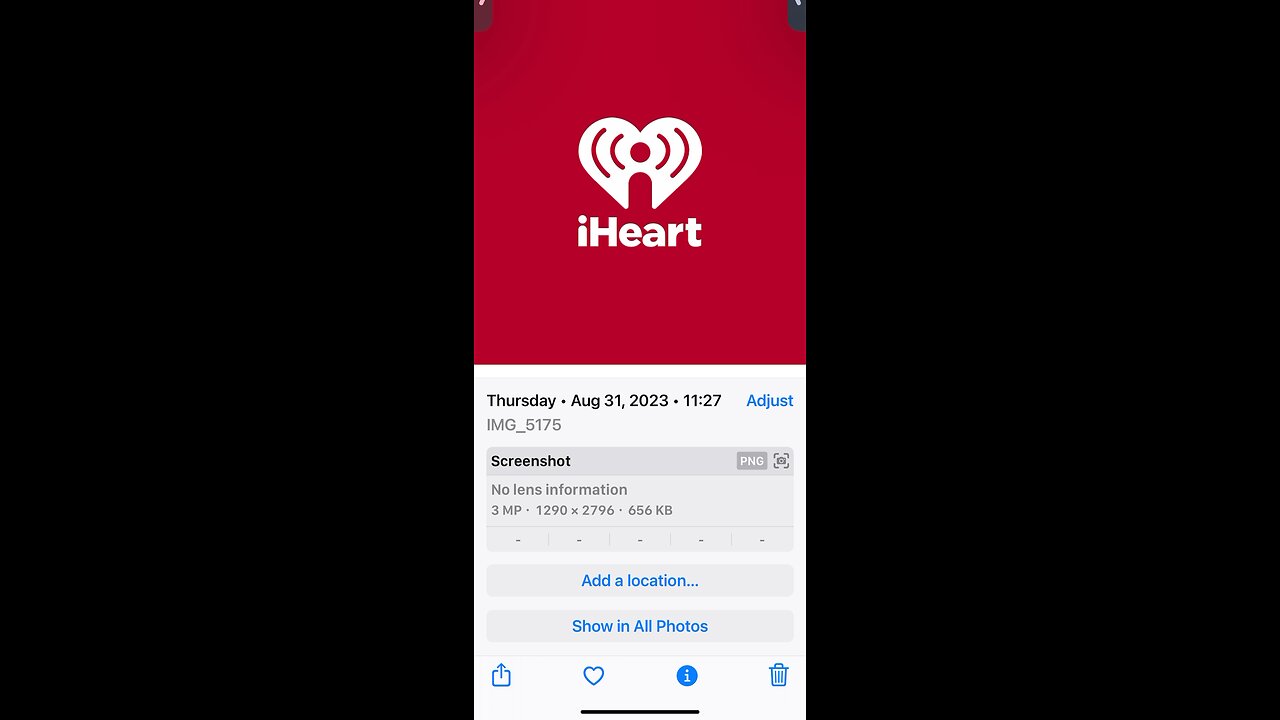The height and width of the screenshot is (720, 1280).
Task: Tap Add a location button
Action: [x=640, y=581]
